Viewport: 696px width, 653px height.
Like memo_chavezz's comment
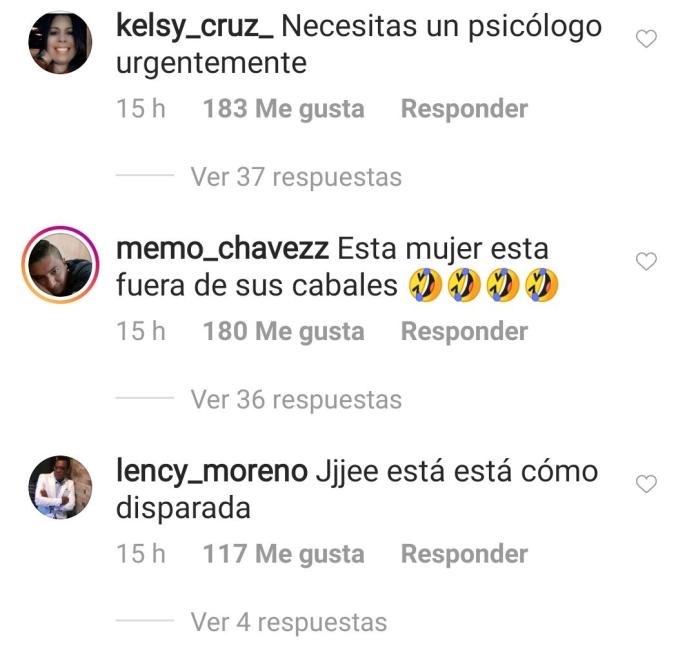click(x=647, y=262)
